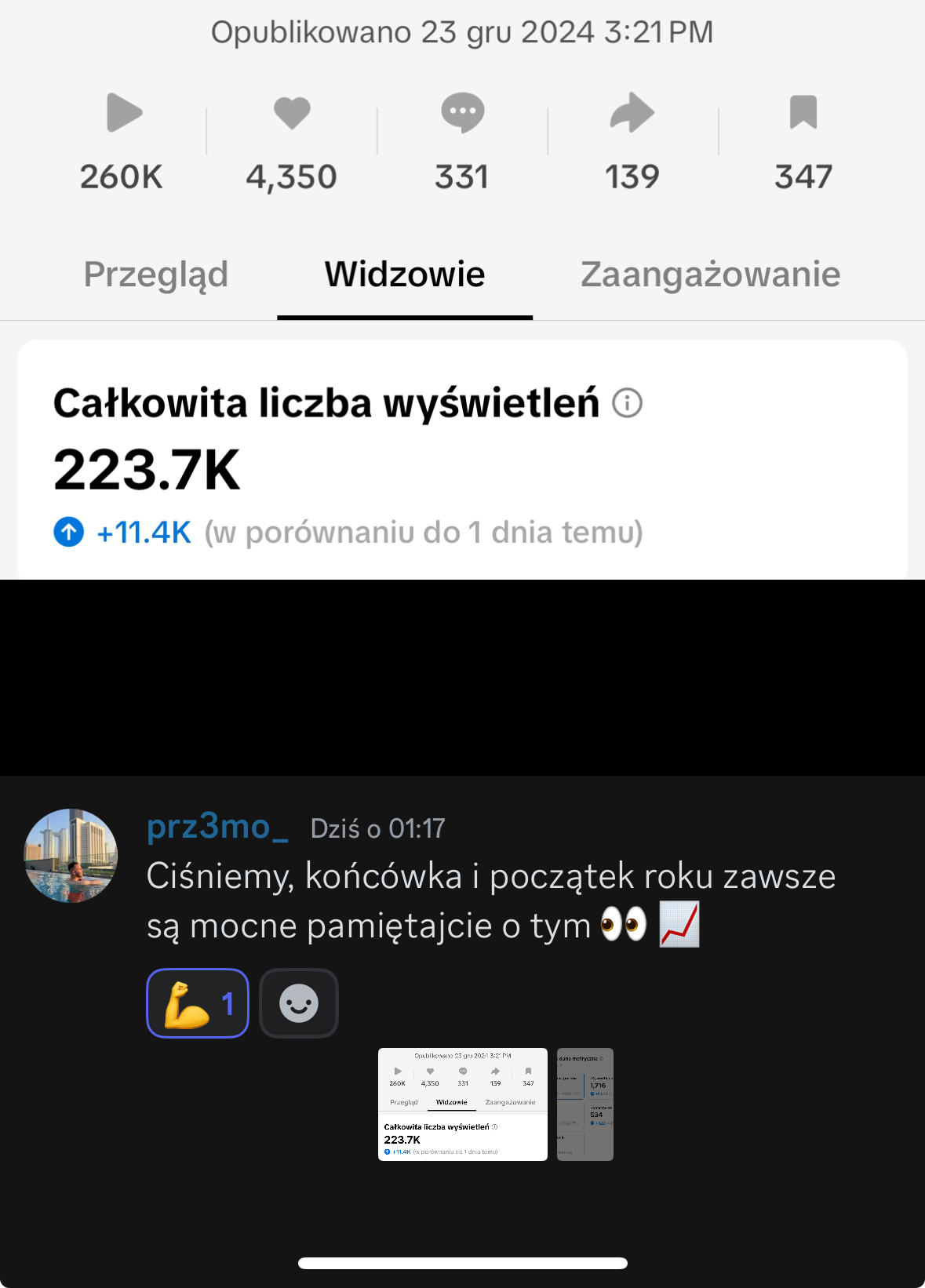Open prz3mo_'s profile avatar

pos(71,855)
